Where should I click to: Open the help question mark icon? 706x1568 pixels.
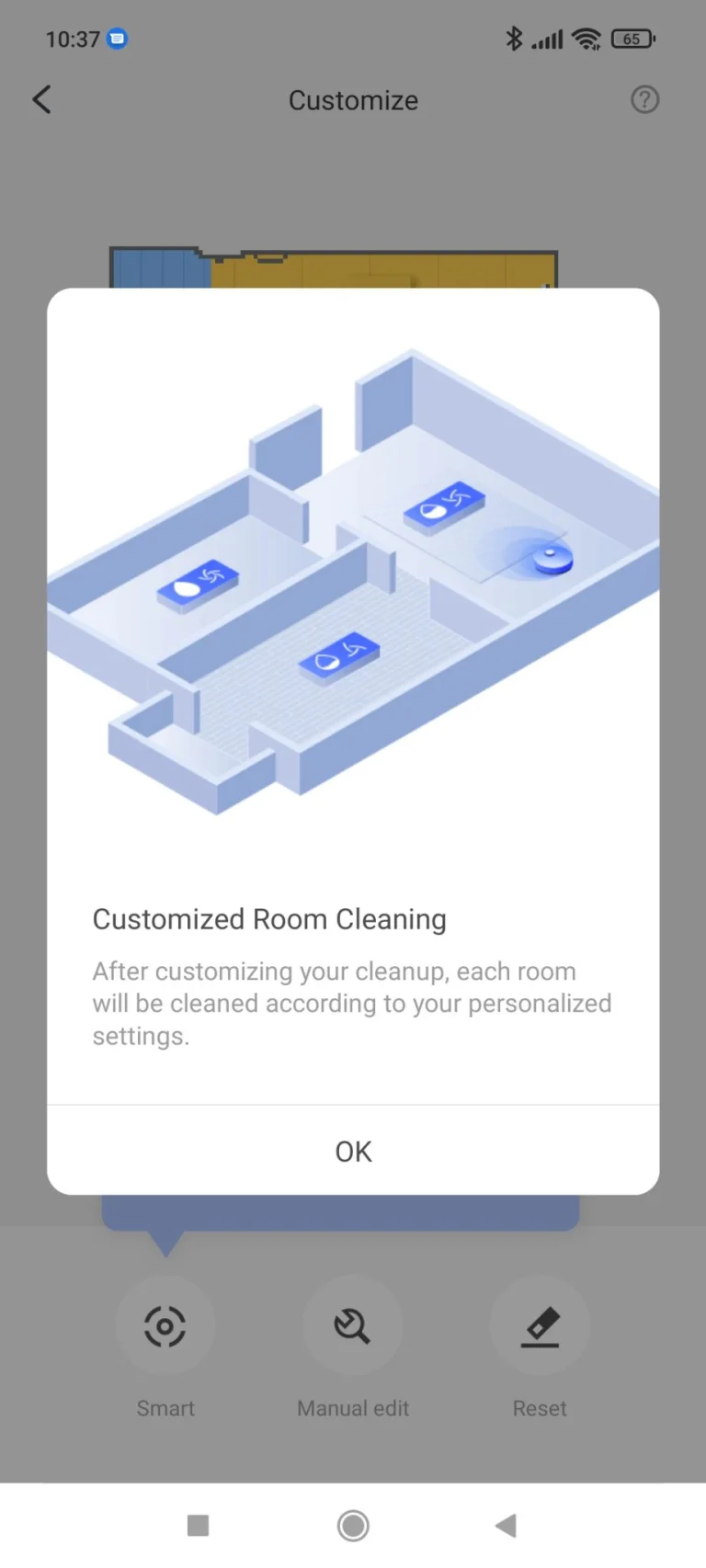pos(644,99)
